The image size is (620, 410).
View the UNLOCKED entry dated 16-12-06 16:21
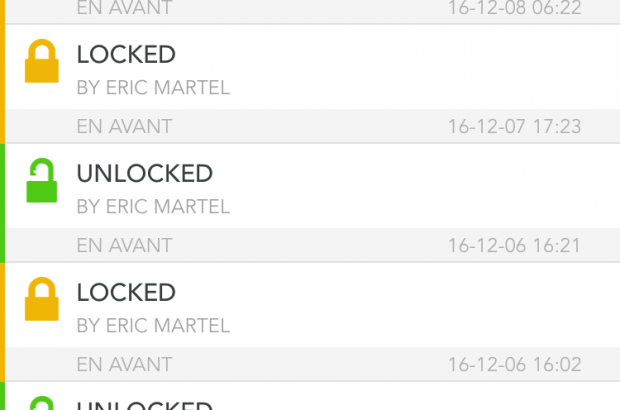click(310, 188)
